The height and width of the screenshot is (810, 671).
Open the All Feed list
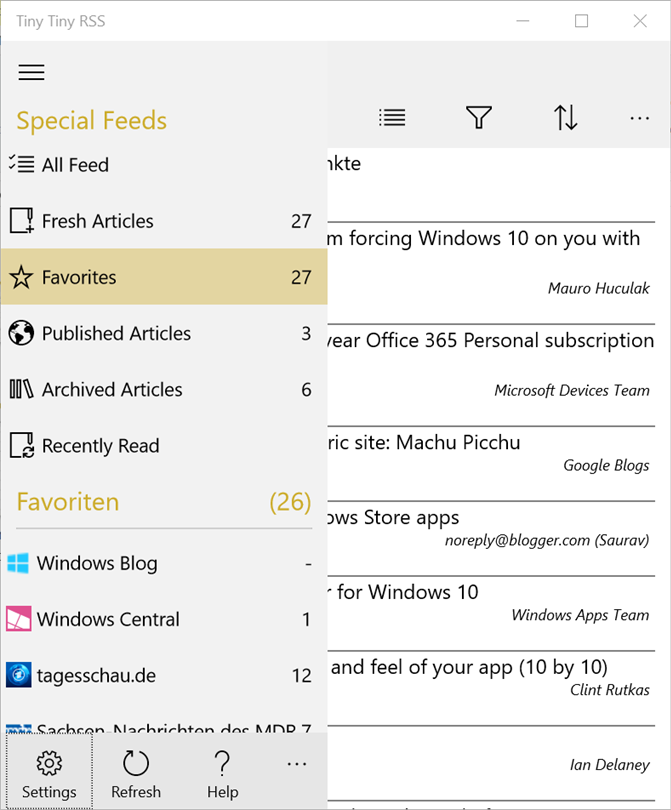75,165
